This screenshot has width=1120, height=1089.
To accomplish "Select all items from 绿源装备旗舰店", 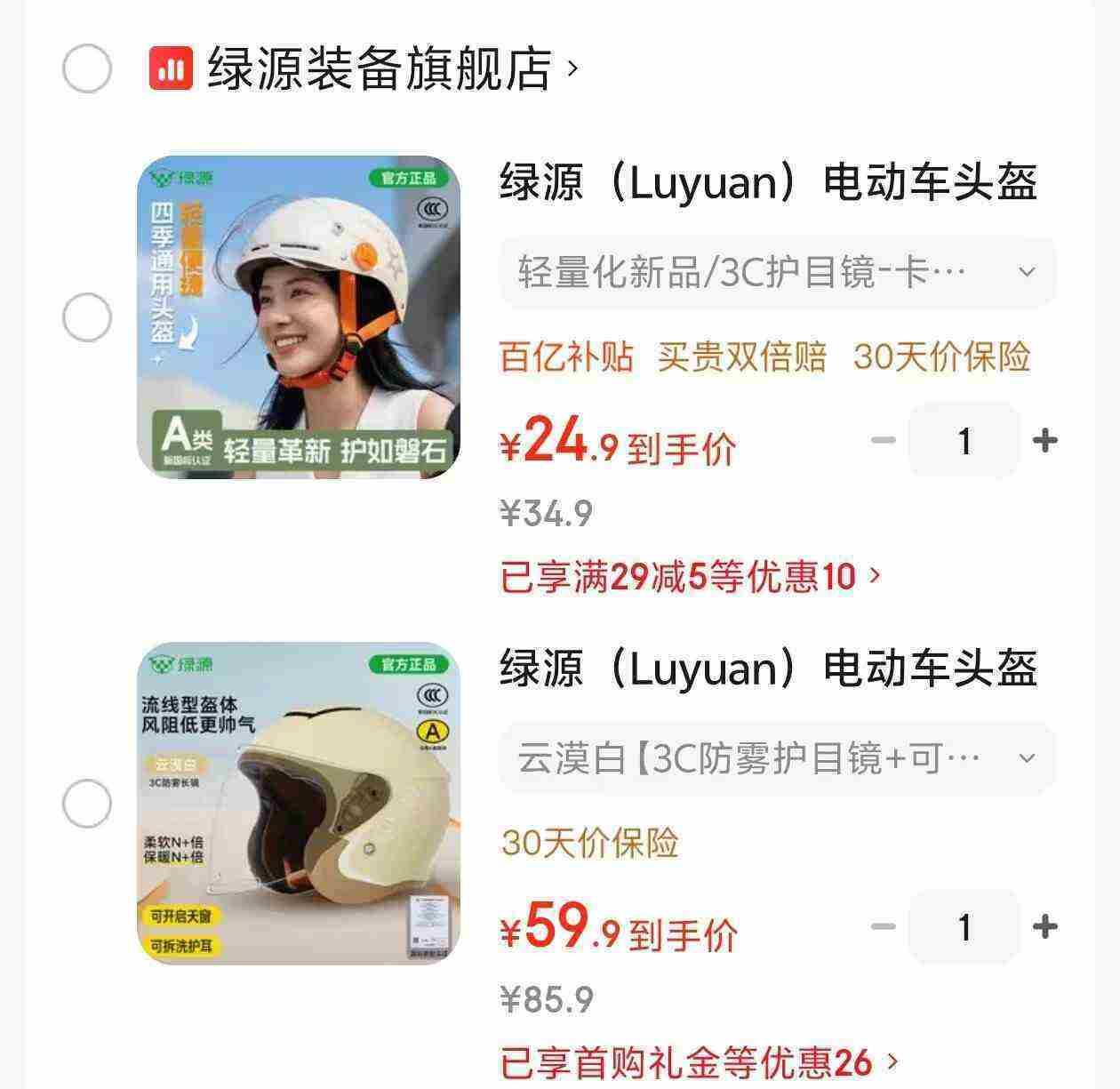I will pos(87,69).
